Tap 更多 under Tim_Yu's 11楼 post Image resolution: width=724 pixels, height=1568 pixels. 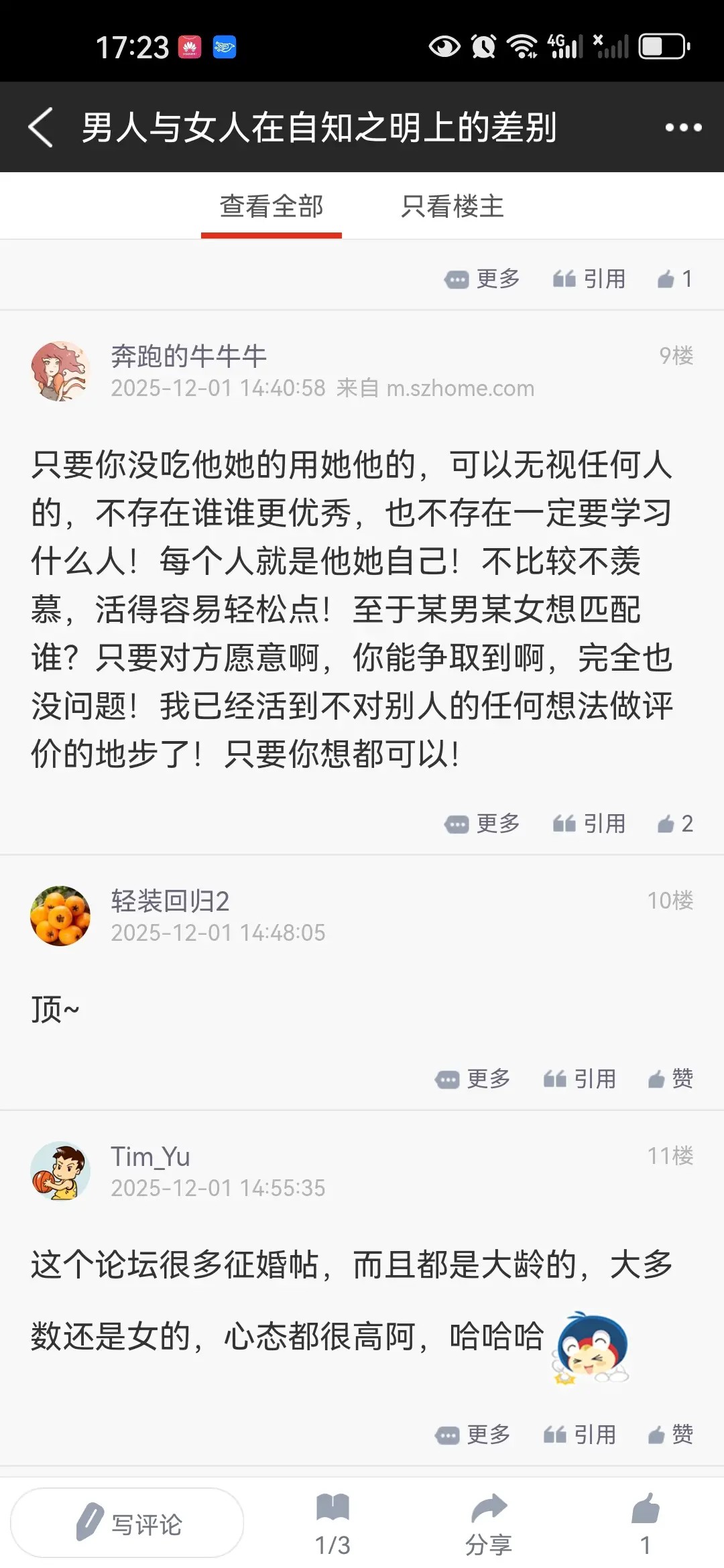click(x=473, y=1435)
